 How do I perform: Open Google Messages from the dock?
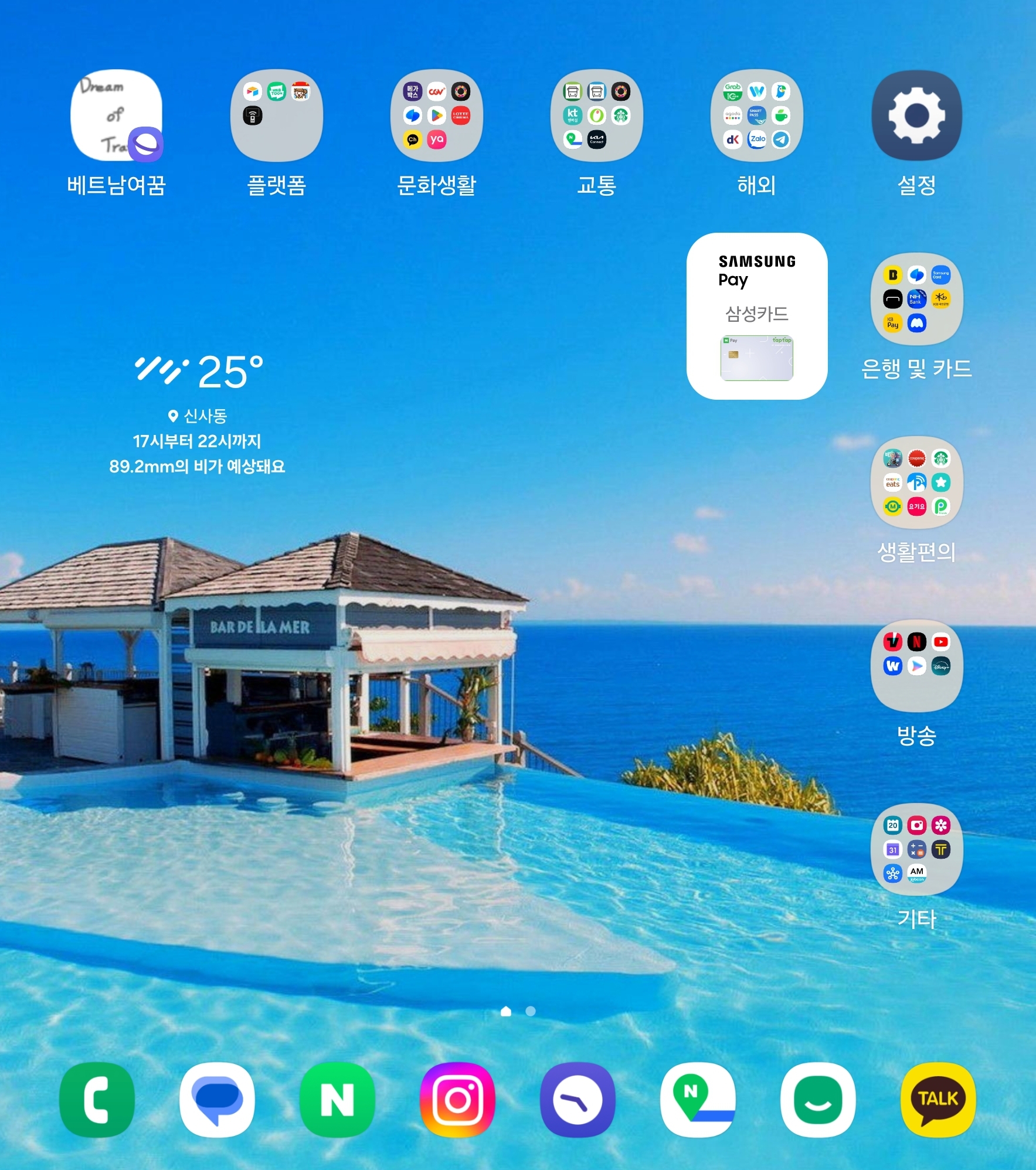coord(218,1100)
